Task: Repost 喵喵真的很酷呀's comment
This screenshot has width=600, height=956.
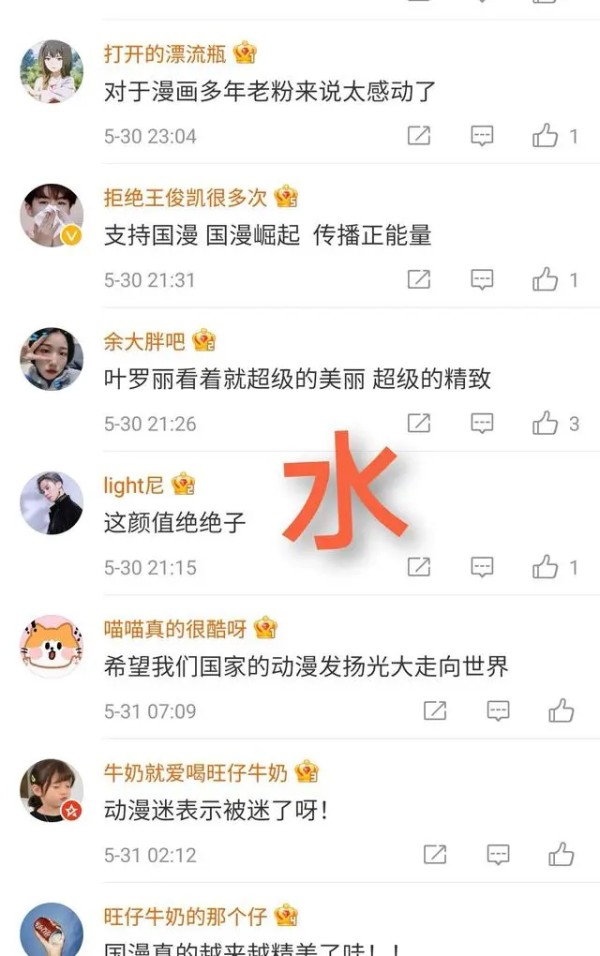Action: pyautogui.click(x=435, y=711)
